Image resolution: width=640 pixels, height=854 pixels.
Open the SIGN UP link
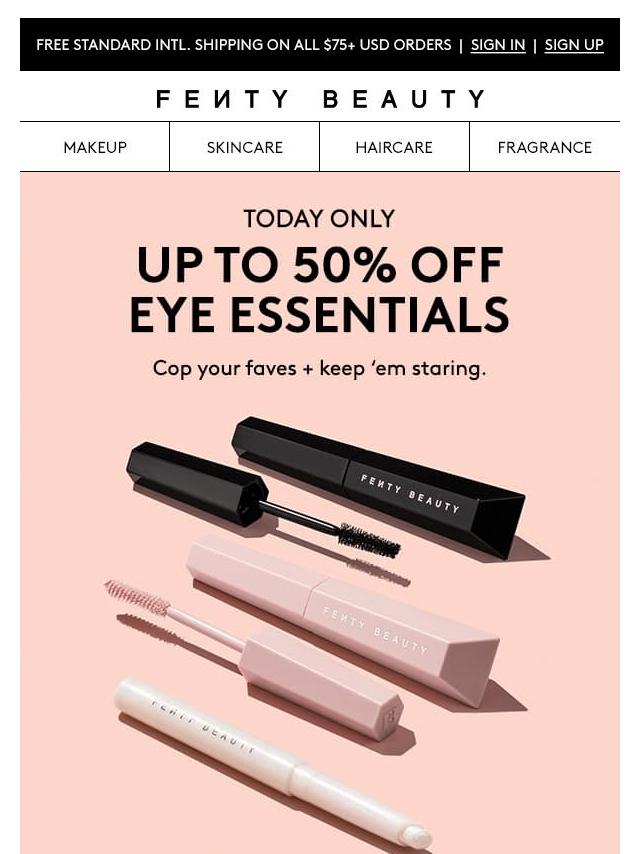tap(573, 45)
